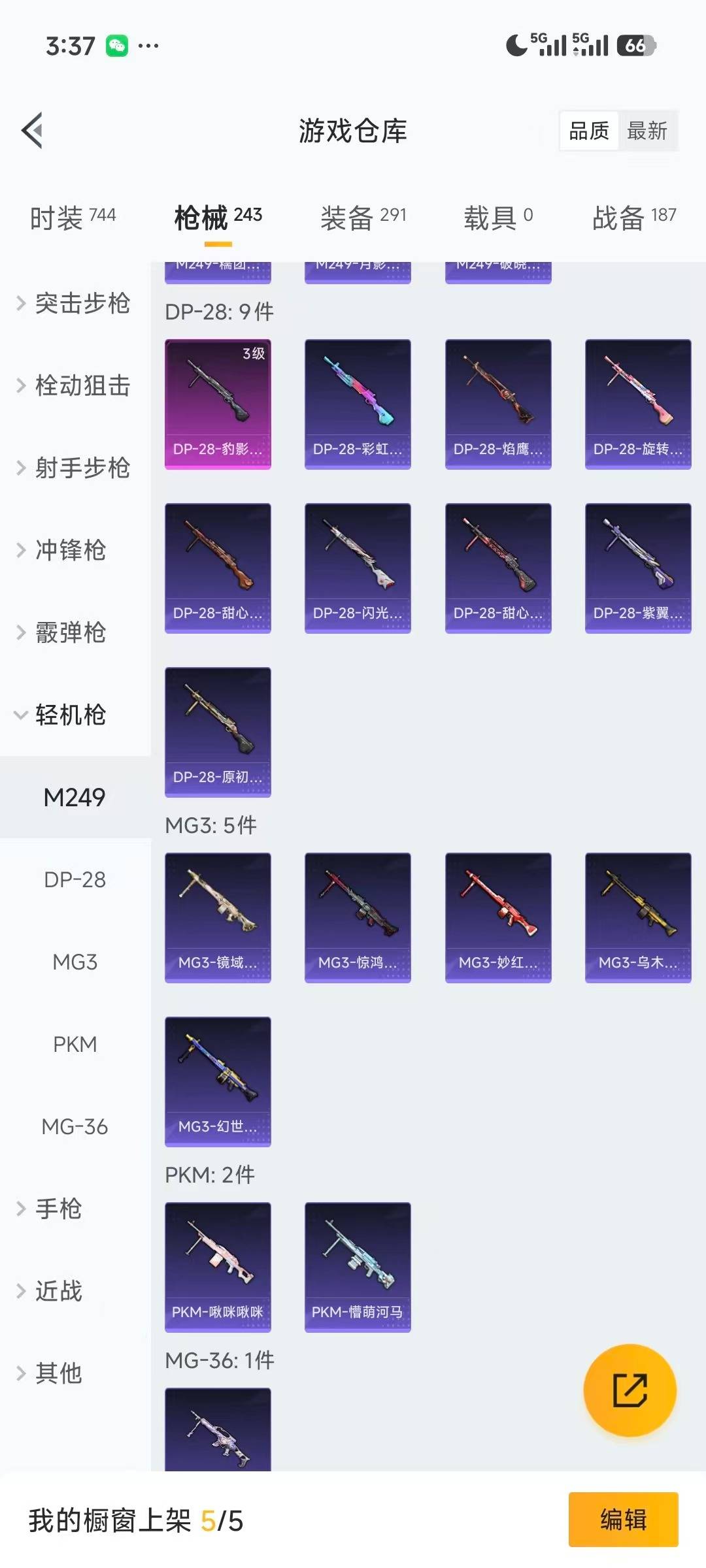Switch sorting to 品质 quality mode
The width and height of the screenshot is (706, 1568).
[x=588, y=131]
